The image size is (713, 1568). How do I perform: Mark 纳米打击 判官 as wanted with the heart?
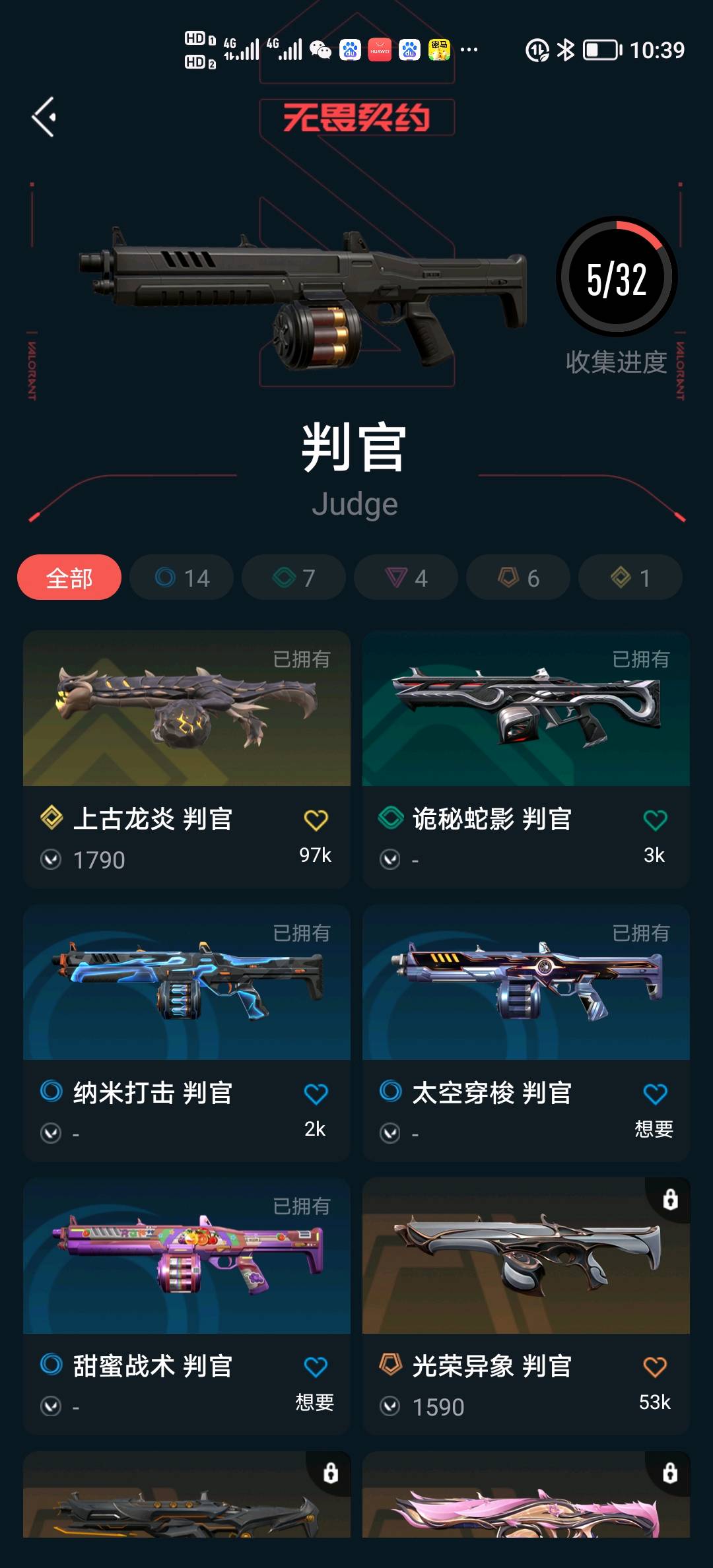[316, 1094]
